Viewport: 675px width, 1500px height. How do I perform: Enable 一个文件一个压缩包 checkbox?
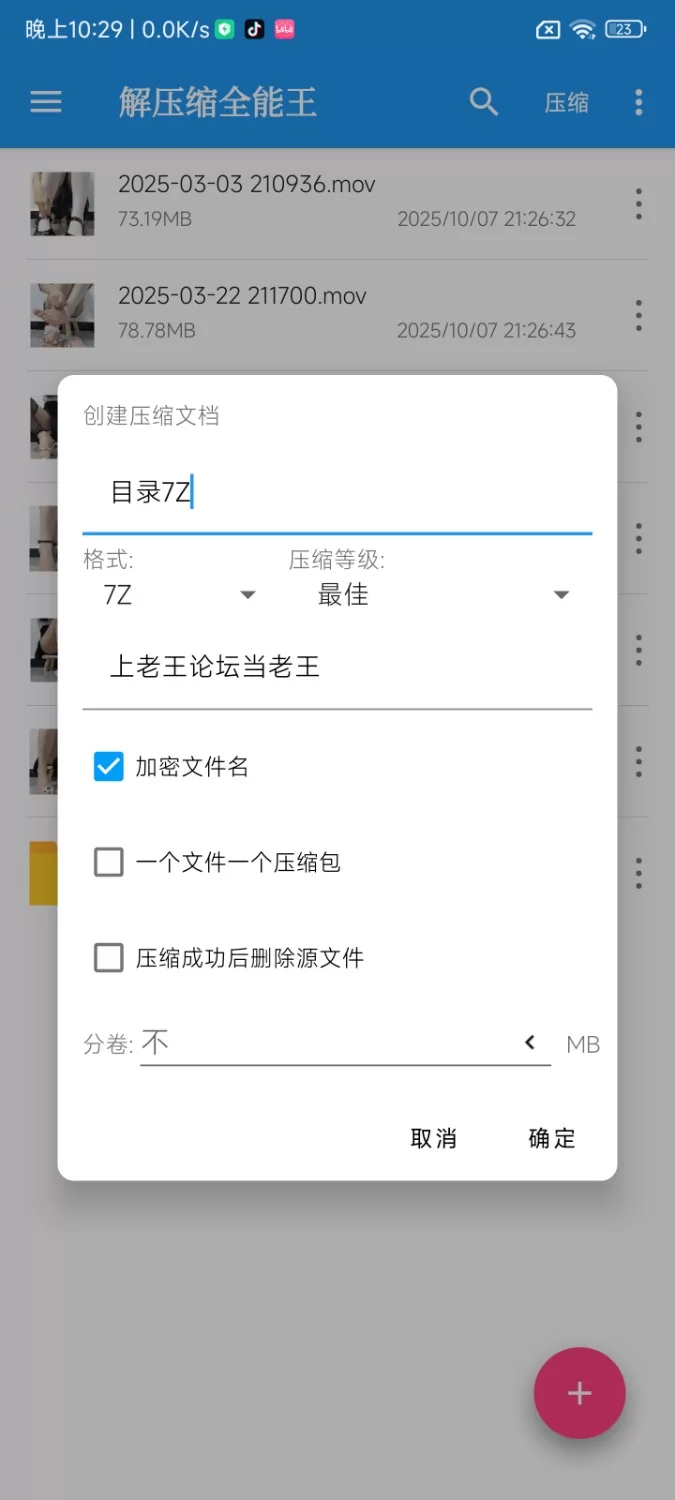pos(108,862)
